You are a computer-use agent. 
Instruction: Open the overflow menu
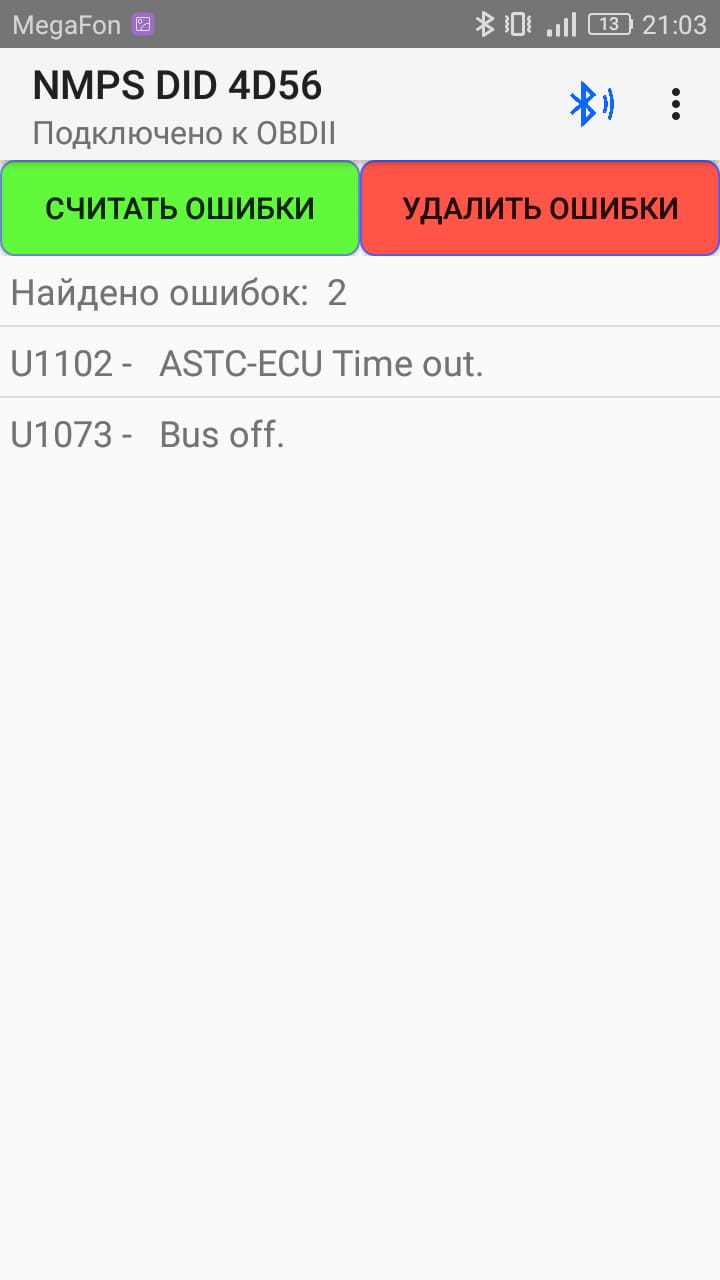pos(676,104)
